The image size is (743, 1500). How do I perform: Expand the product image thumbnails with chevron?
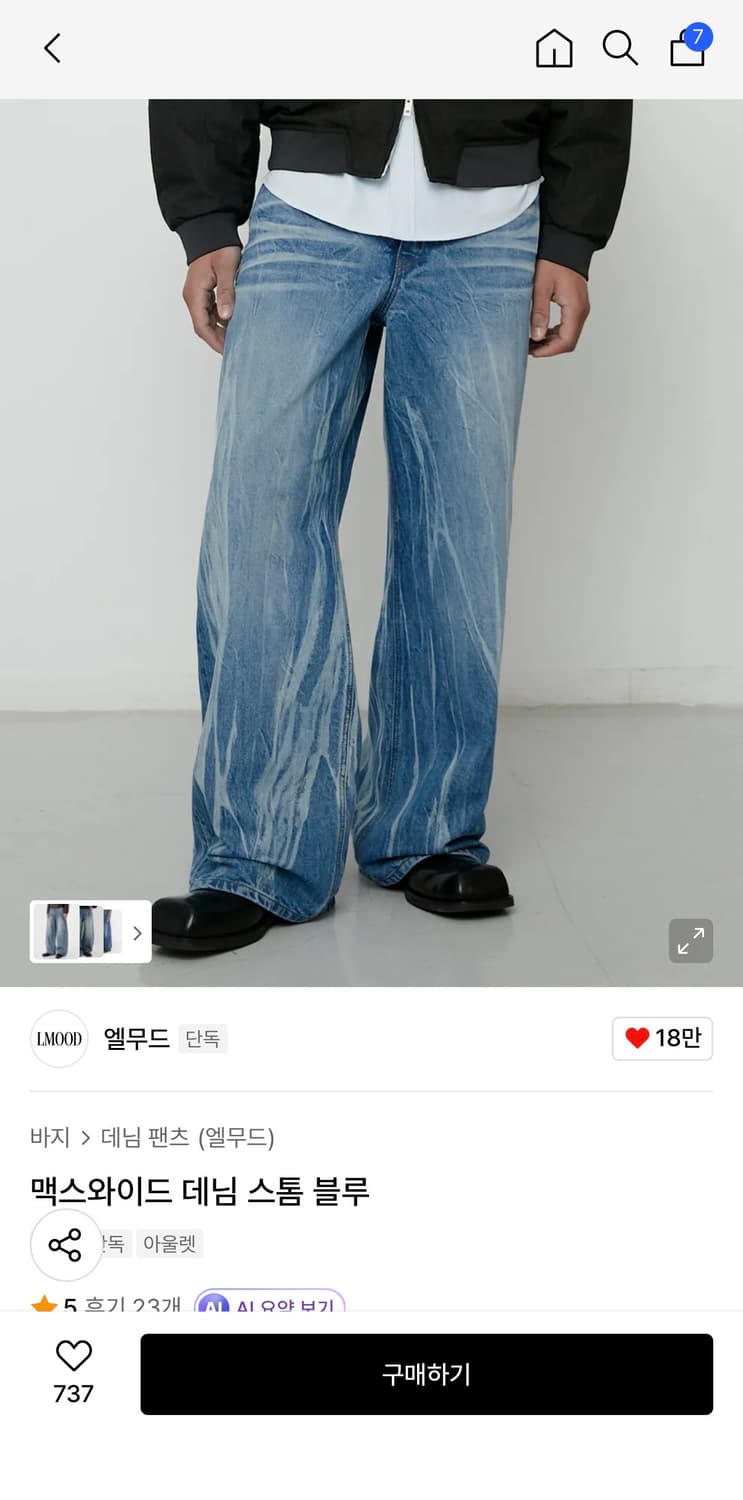[x=137, y=931]
